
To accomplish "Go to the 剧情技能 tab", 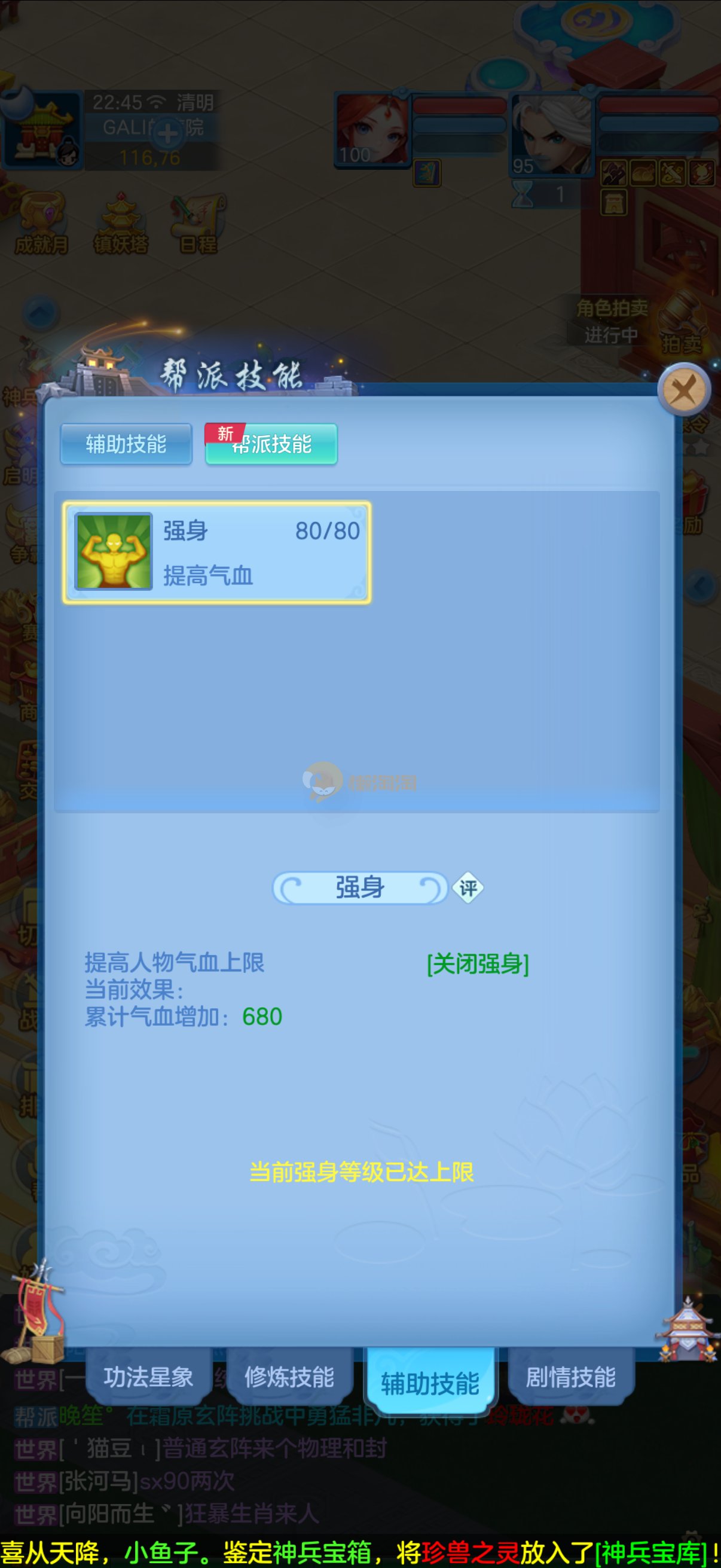I will [571, 1377].
